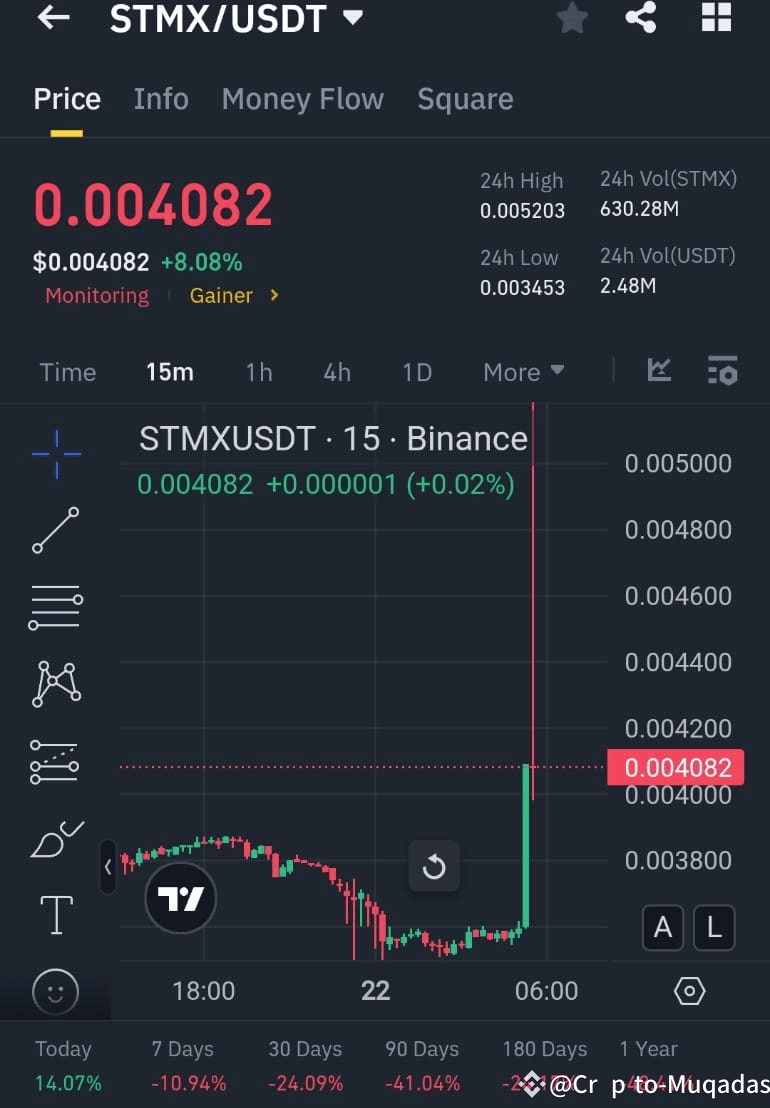Select the trend line drawing tool

(55, 530)
